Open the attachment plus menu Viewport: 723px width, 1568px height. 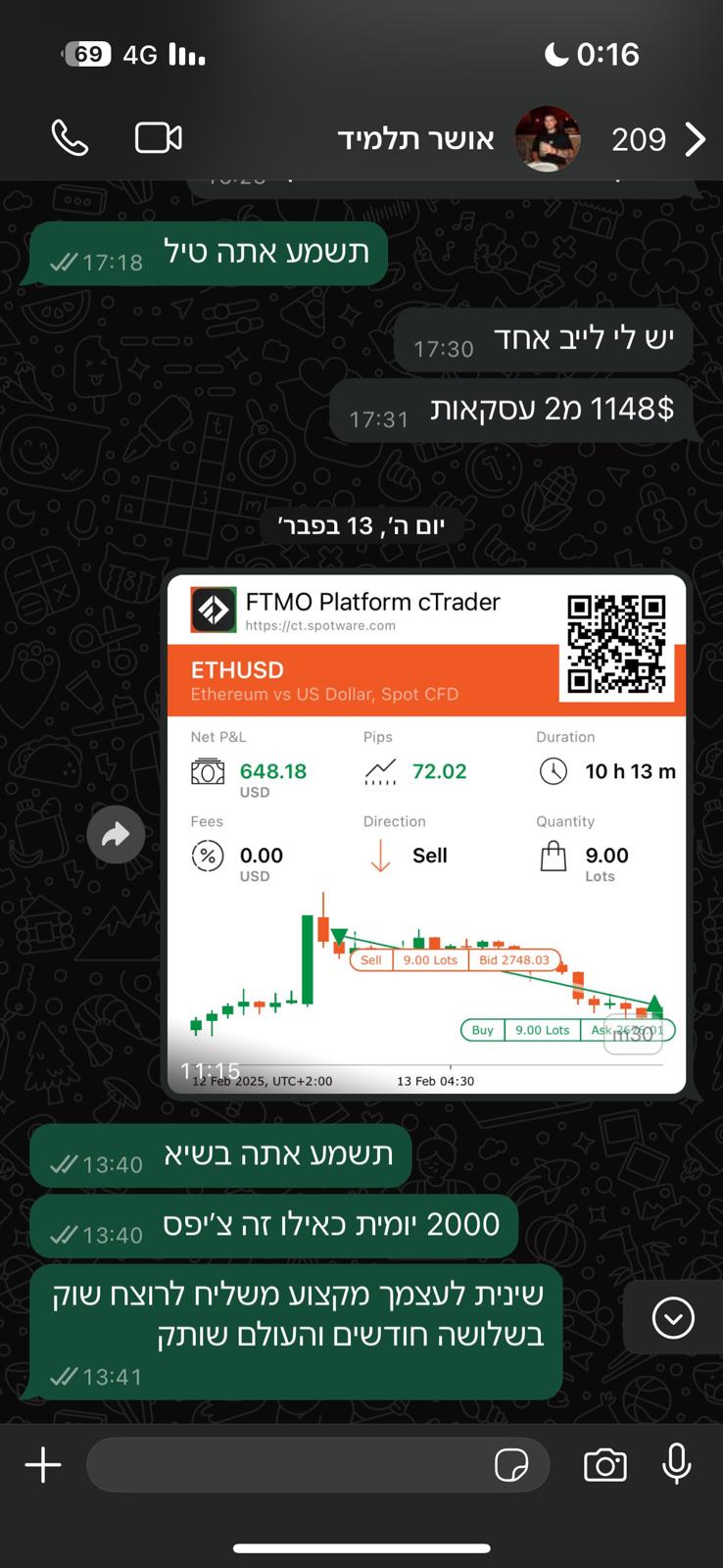click(x=43, y=1465)
